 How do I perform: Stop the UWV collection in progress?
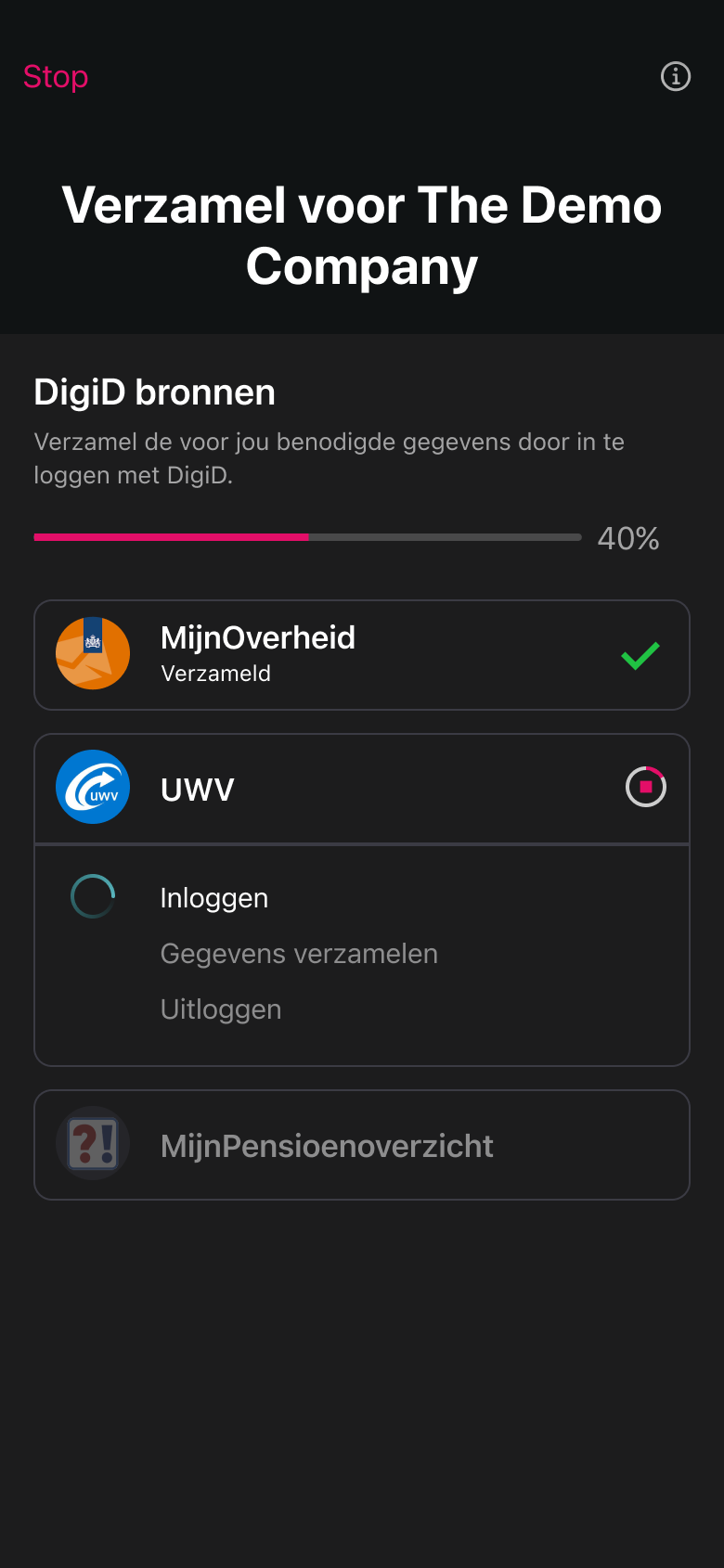click(x=645, y=787)
